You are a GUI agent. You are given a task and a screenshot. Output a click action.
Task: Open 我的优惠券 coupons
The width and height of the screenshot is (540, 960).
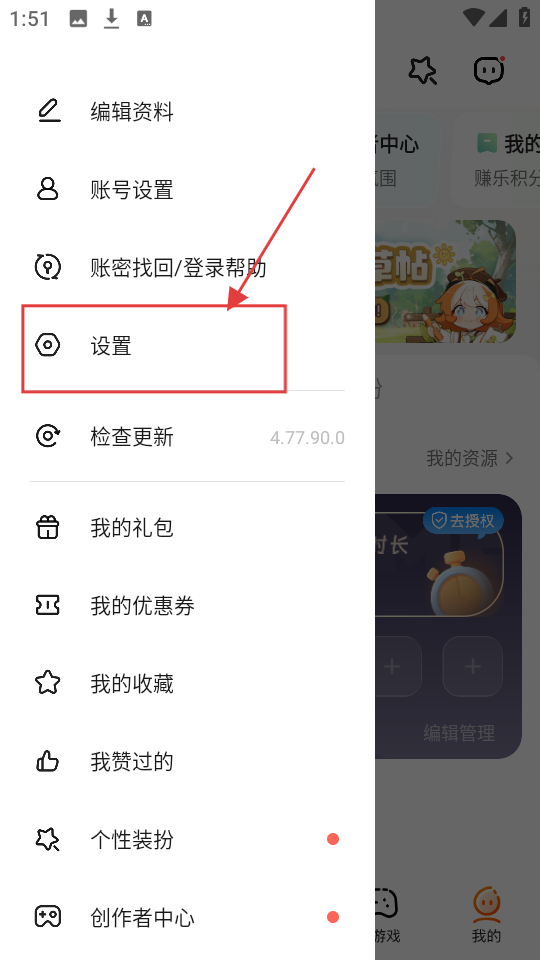(187, 606)
